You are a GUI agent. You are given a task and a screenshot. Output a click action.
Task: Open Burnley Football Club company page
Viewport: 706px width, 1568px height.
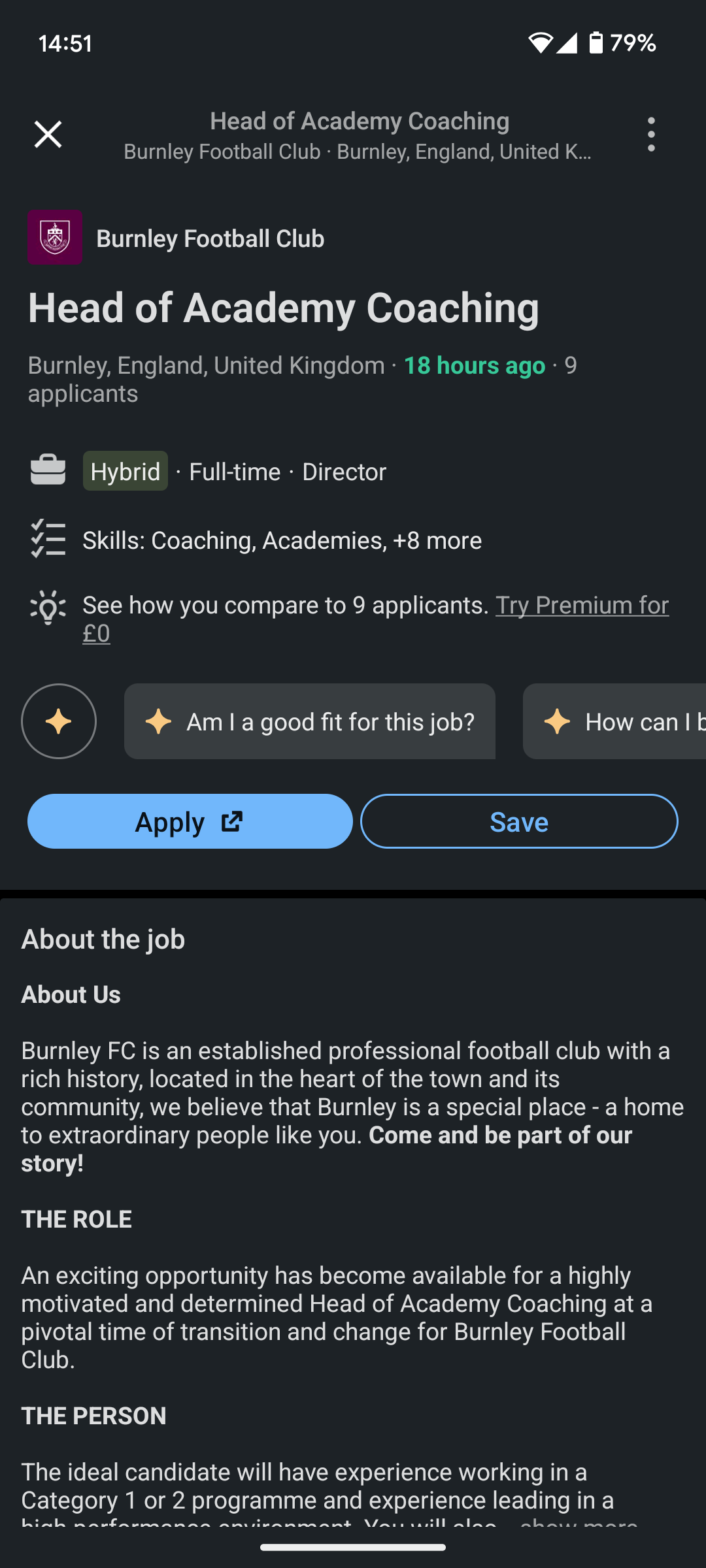coord(209,238)
